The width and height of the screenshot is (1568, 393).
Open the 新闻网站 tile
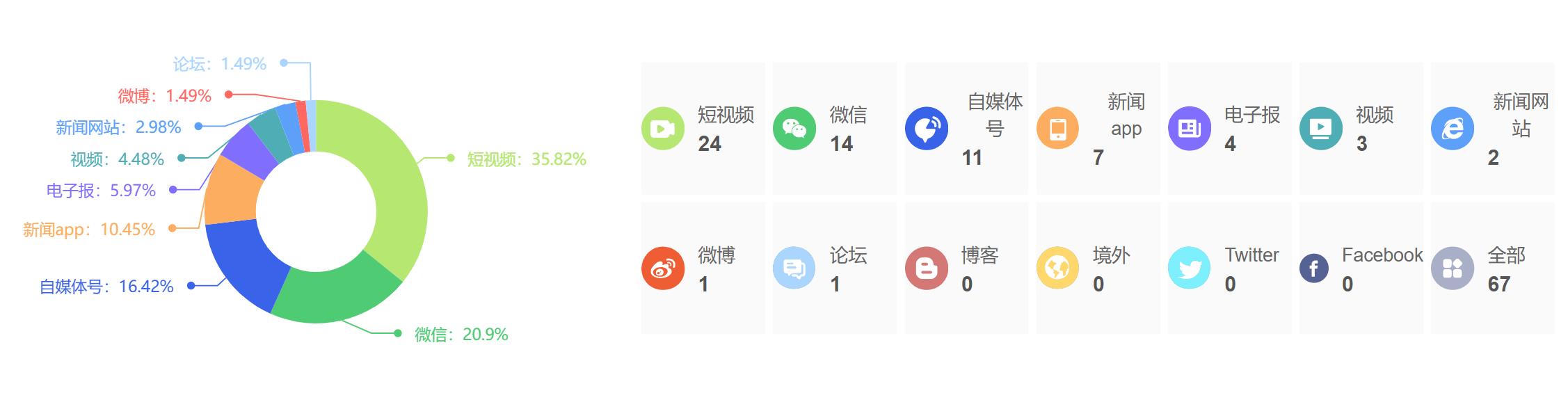click(x=1492, y=129)
